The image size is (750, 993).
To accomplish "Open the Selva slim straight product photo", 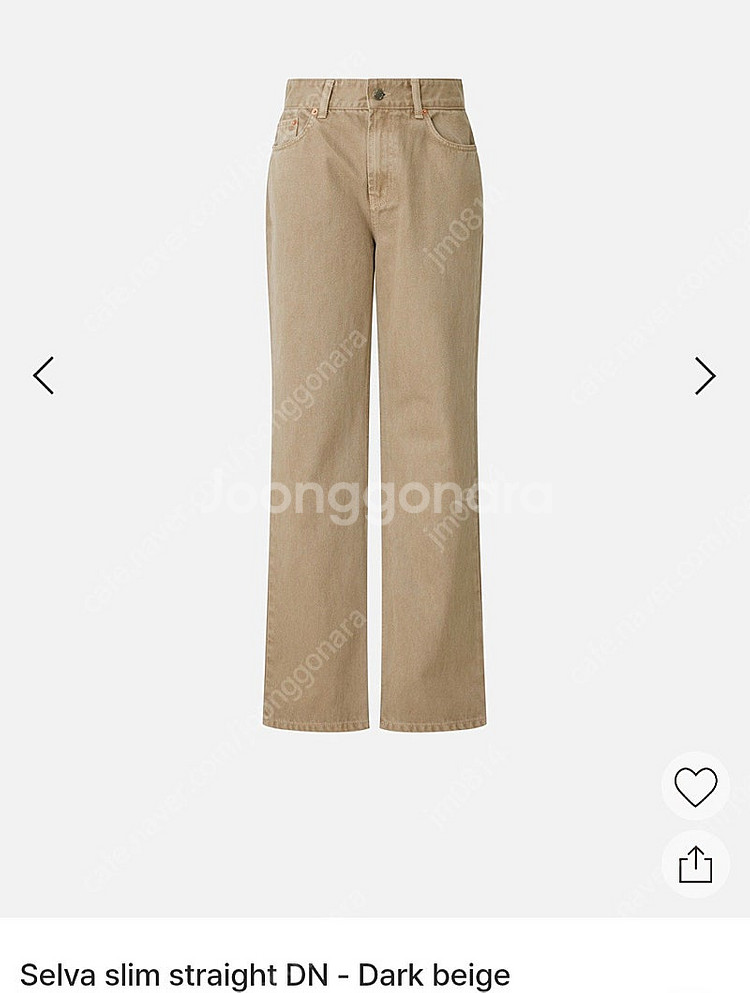I will tap(375, 405).
